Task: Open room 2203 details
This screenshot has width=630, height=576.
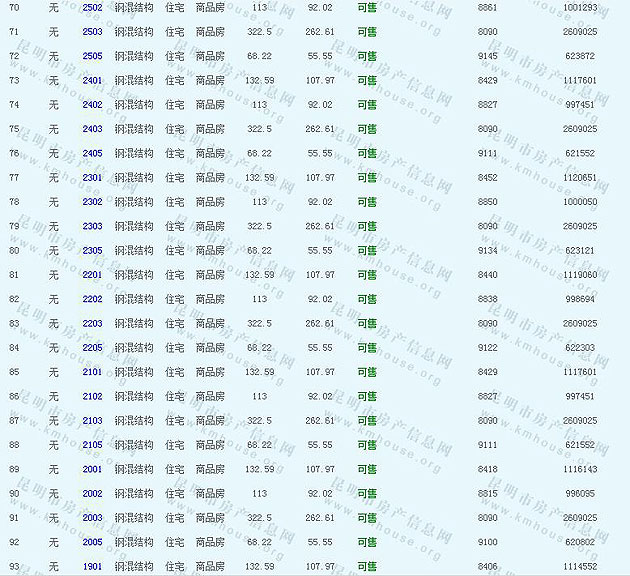Action: pyautogui.click(x=92, y=323)
